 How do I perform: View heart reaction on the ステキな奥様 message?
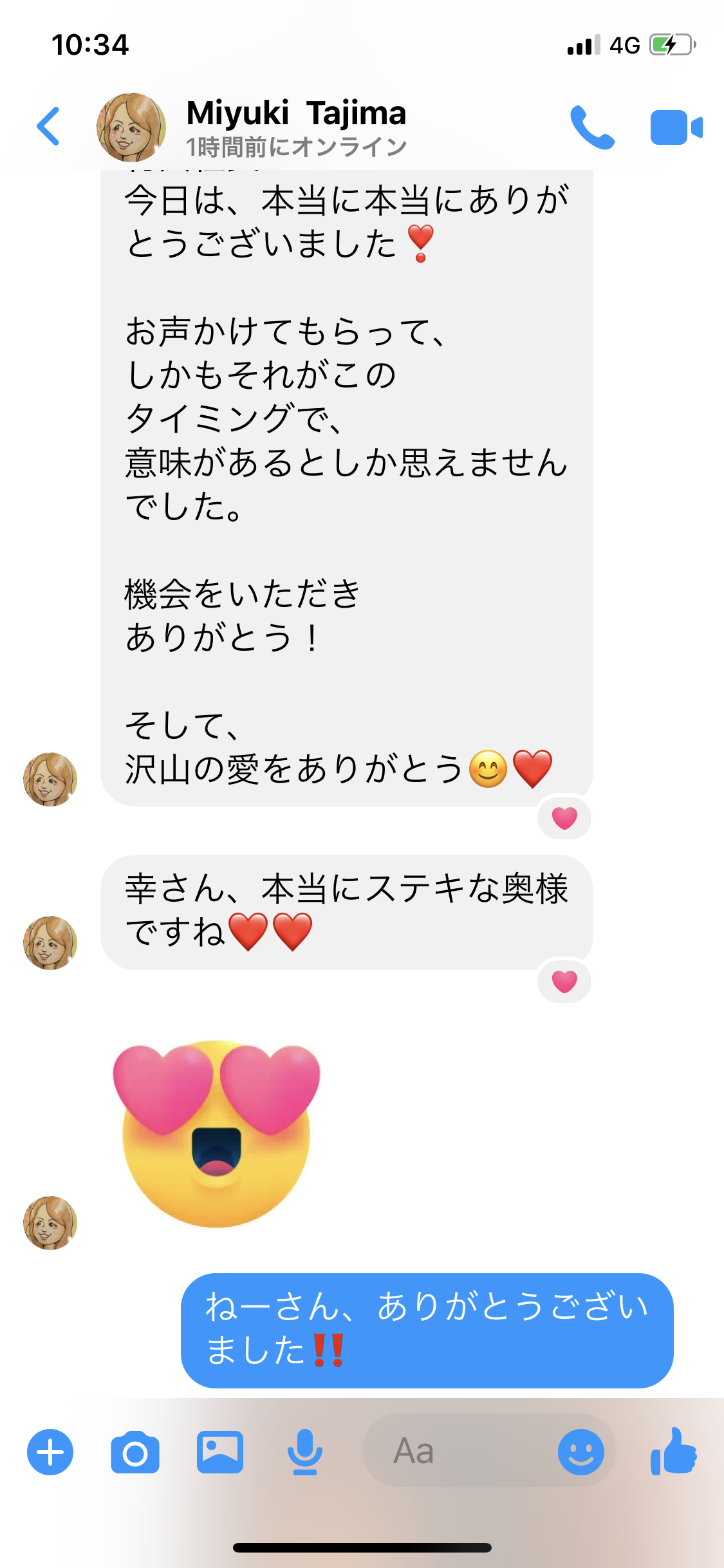point(564,982)
